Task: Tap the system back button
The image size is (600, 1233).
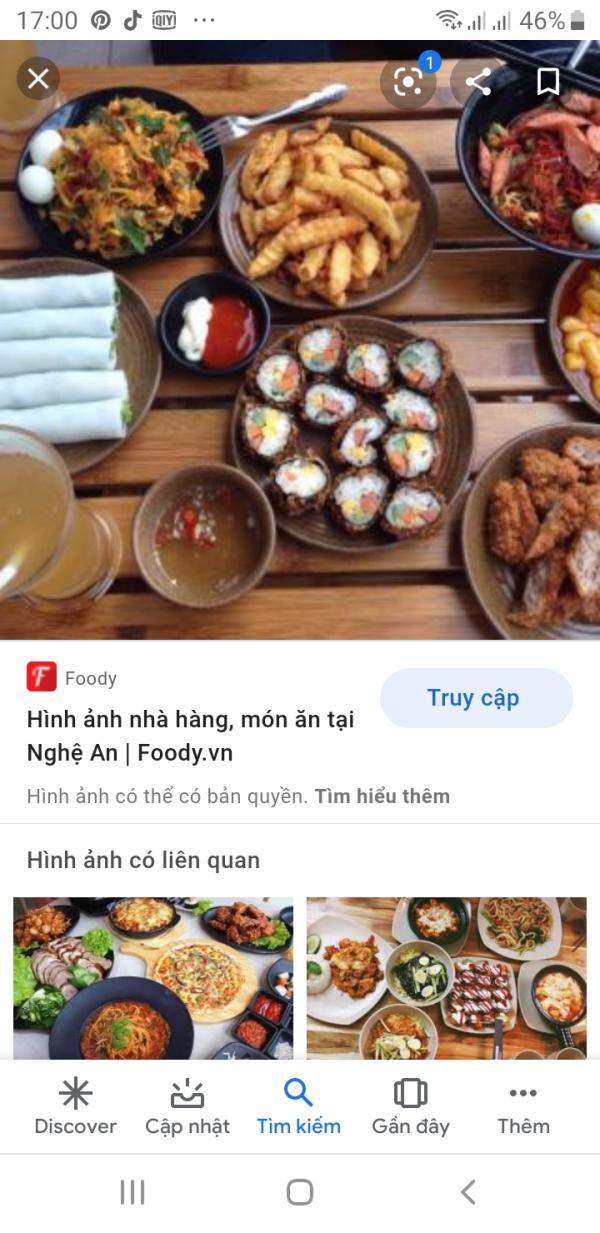Action: click(467, 1192)
